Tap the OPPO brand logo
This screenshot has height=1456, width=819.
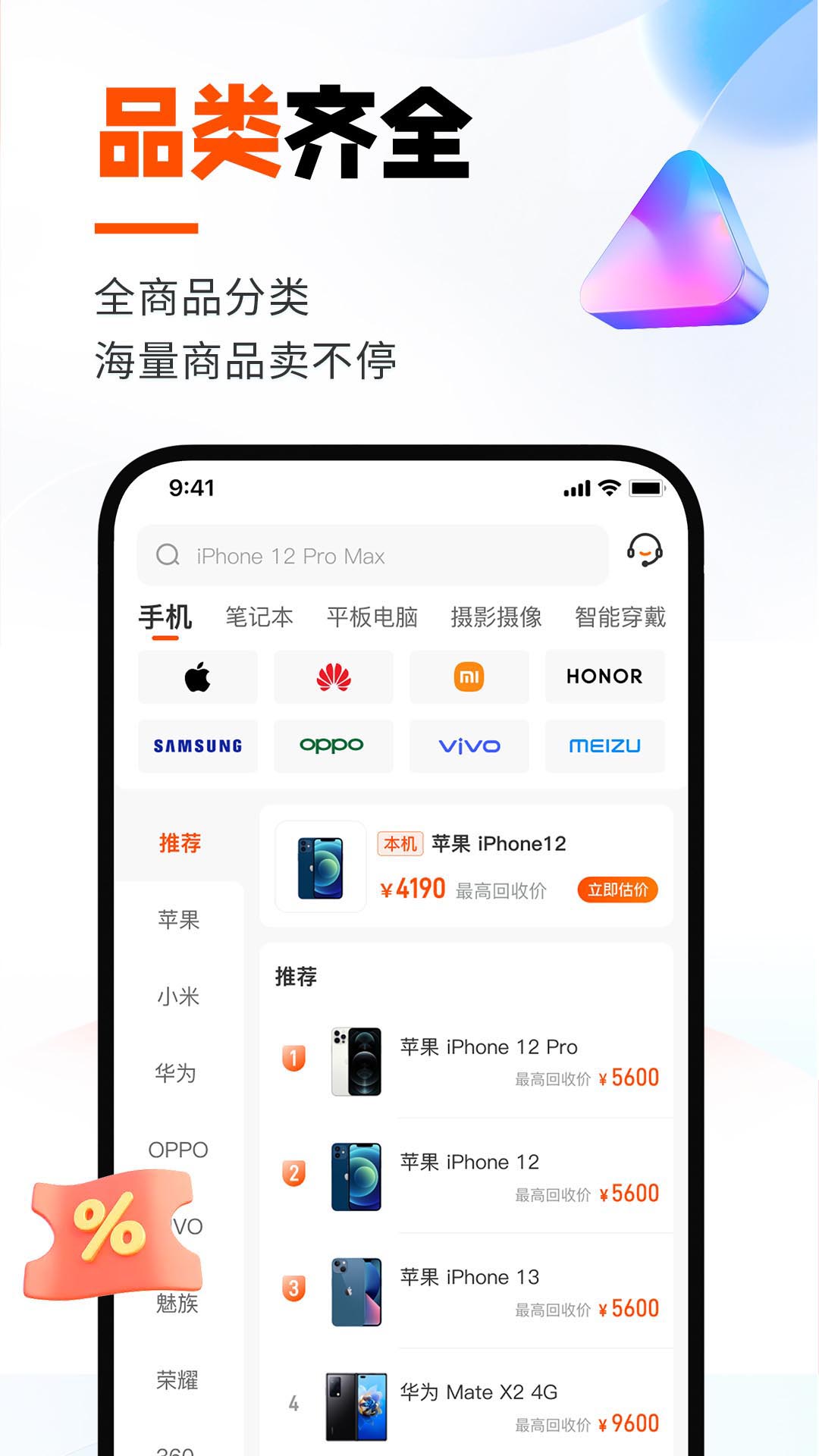[x=333, y=745]
